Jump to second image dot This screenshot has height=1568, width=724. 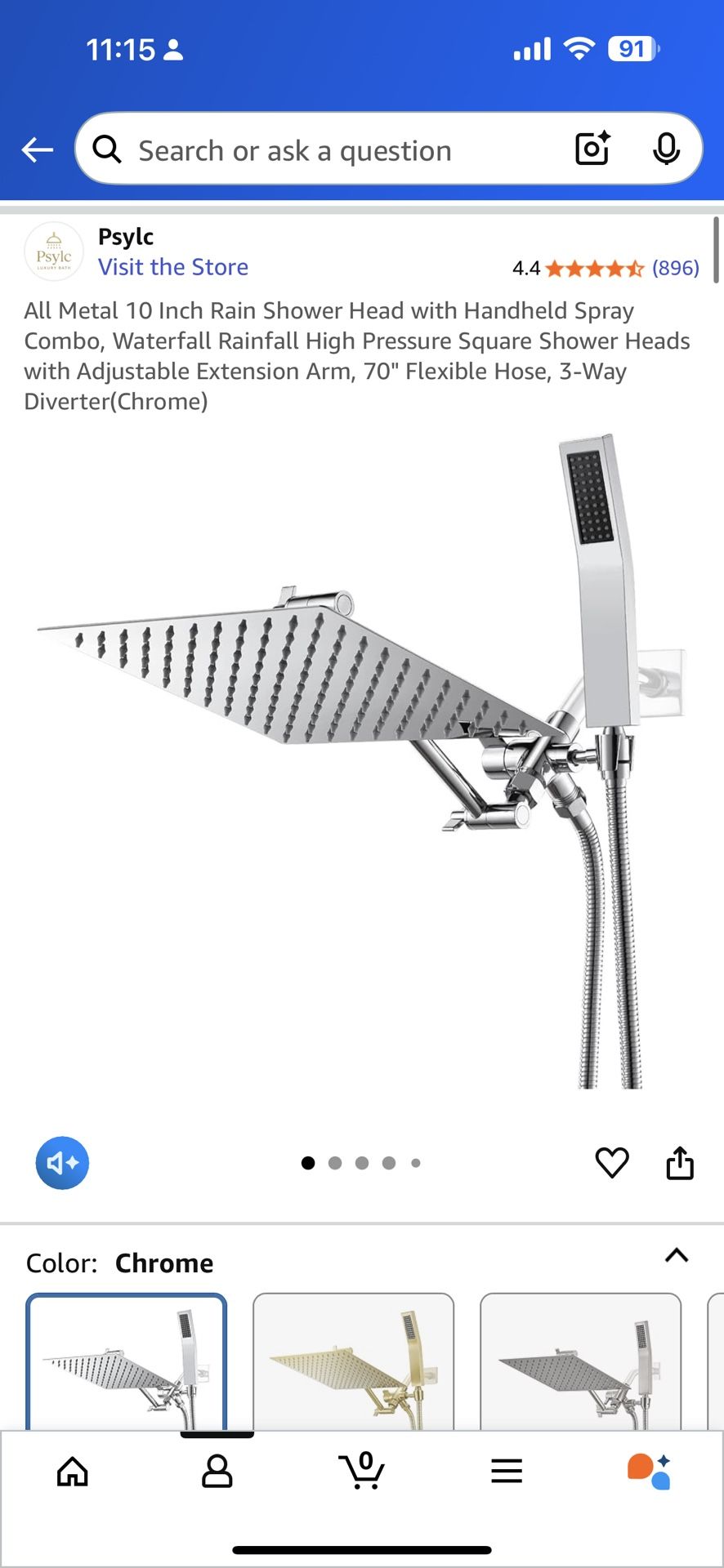[x=335, y=1163]
